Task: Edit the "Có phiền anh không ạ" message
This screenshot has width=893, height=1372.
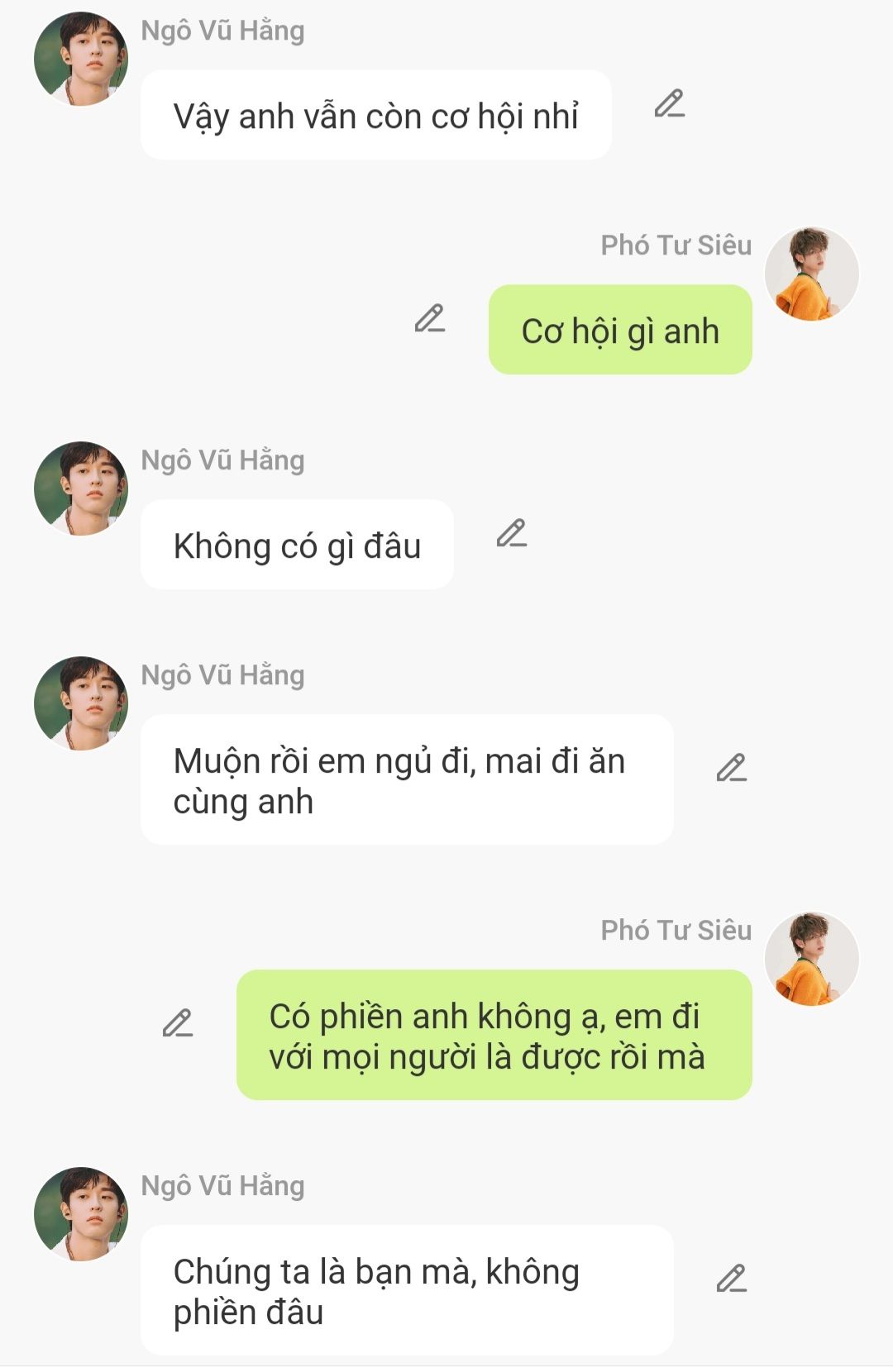Action: click(177, 1024)
